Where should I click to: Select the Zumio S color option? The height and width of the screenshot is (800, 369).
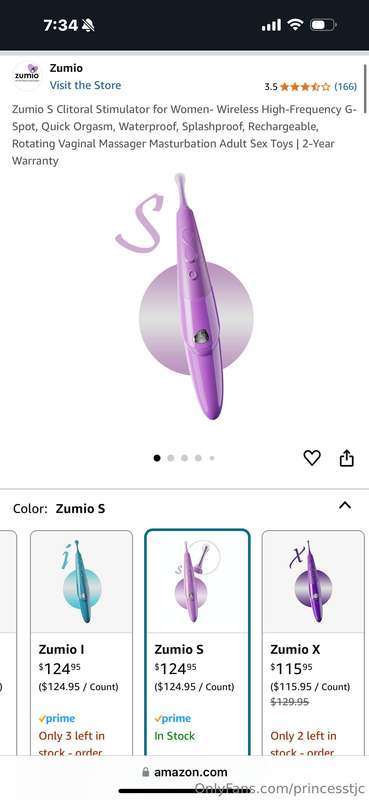coord(198,643)
